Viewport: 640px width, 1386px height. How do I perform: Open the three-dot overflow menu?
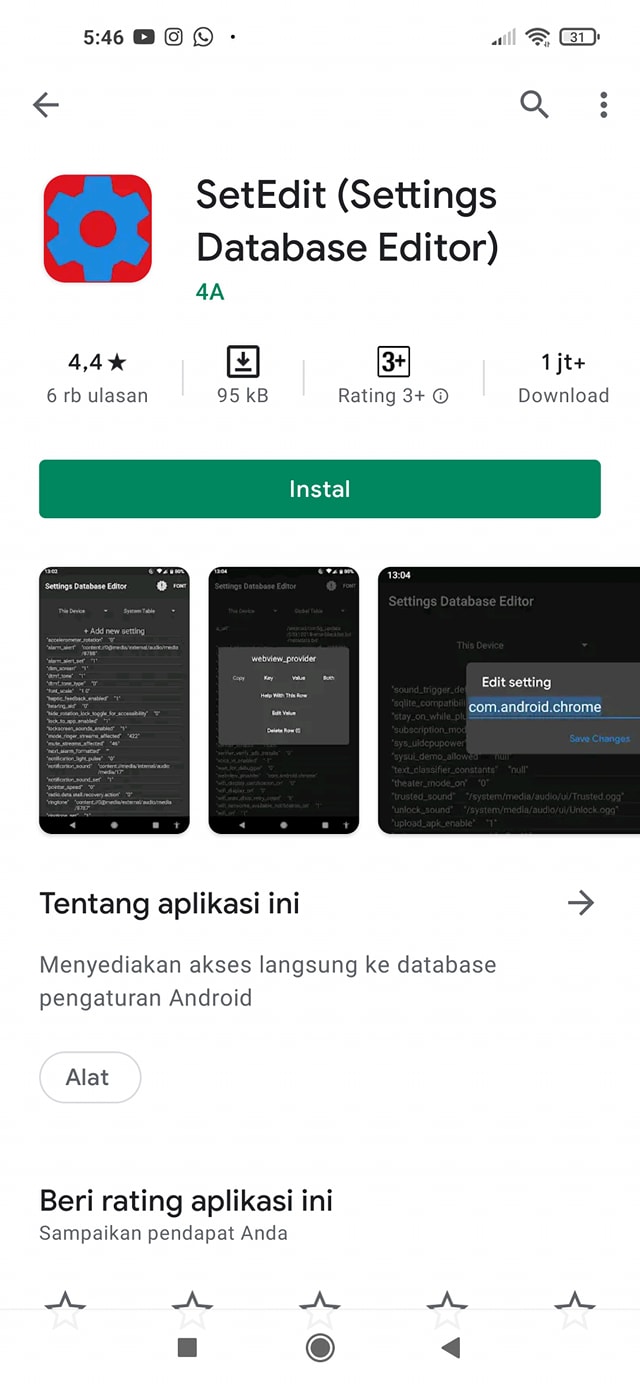point(603,104)
